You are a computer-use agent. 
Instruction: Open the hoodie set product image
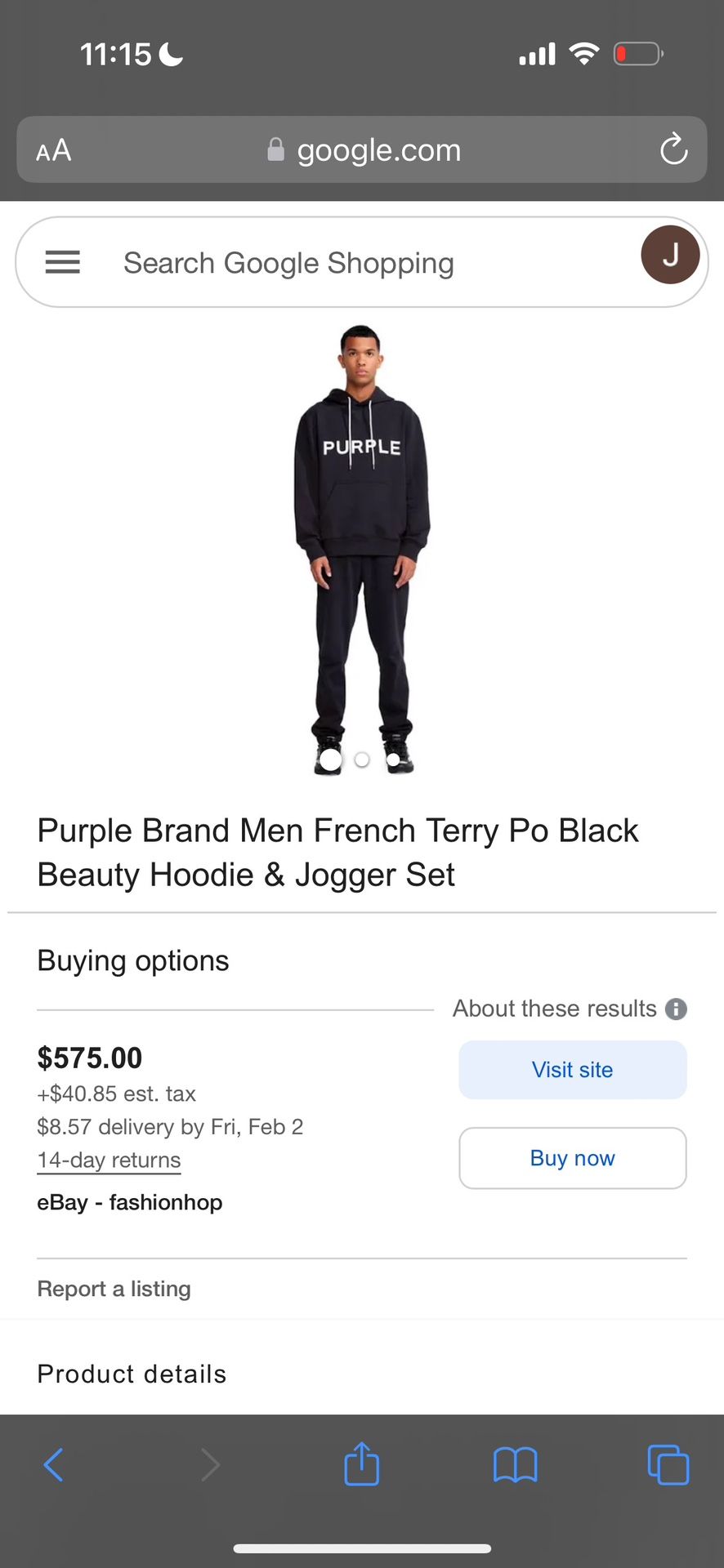tap(362, 549)
